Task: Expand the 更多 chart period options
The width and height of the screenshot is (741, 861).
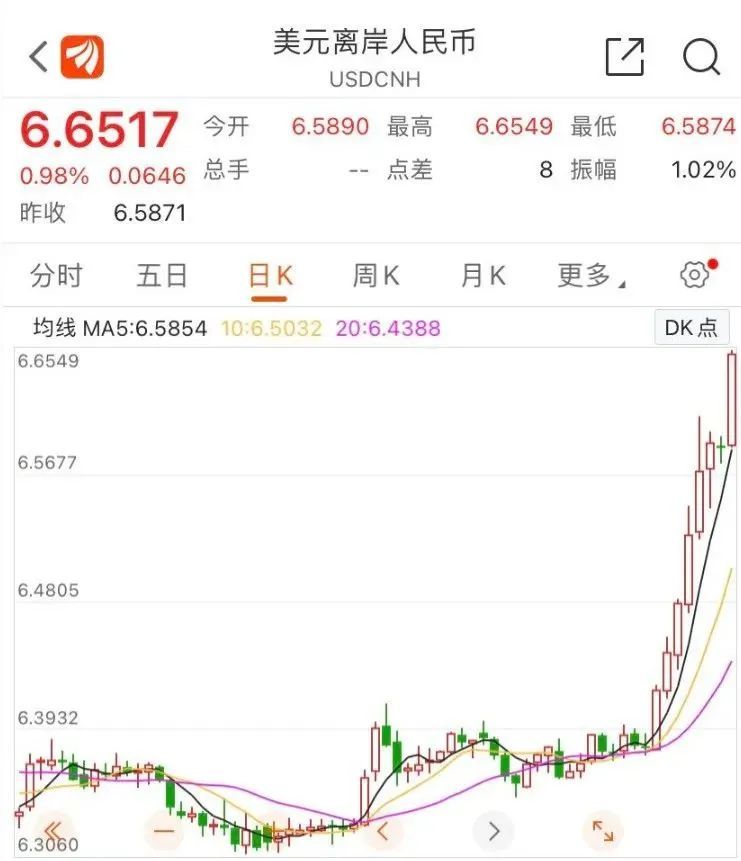Action: 590,276
